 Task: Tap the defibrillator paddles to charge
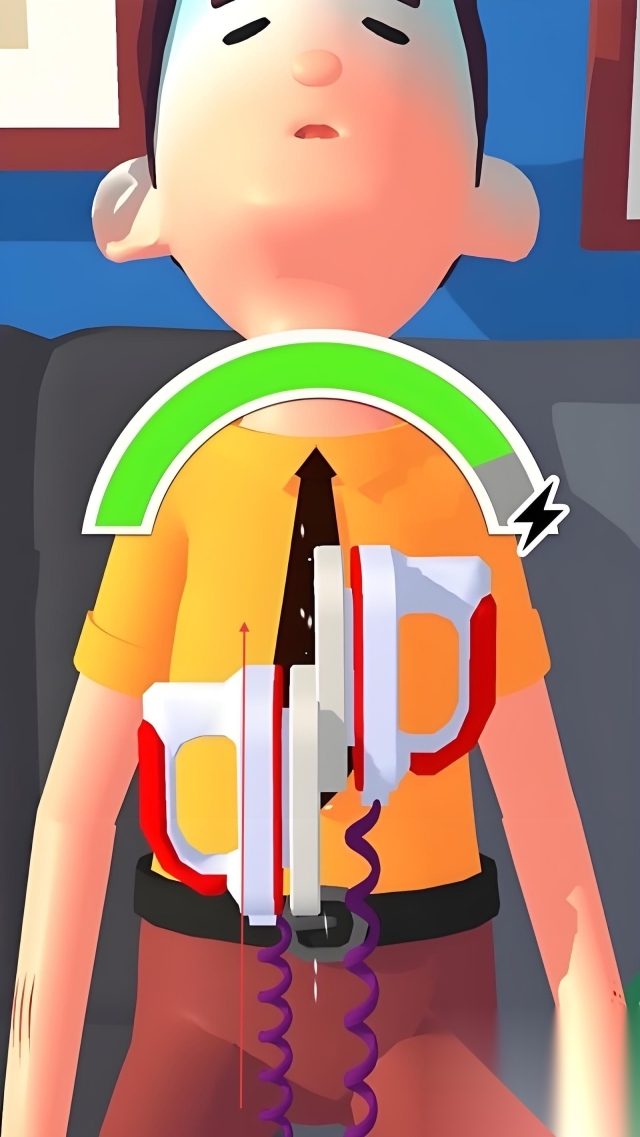click(320, 730)
